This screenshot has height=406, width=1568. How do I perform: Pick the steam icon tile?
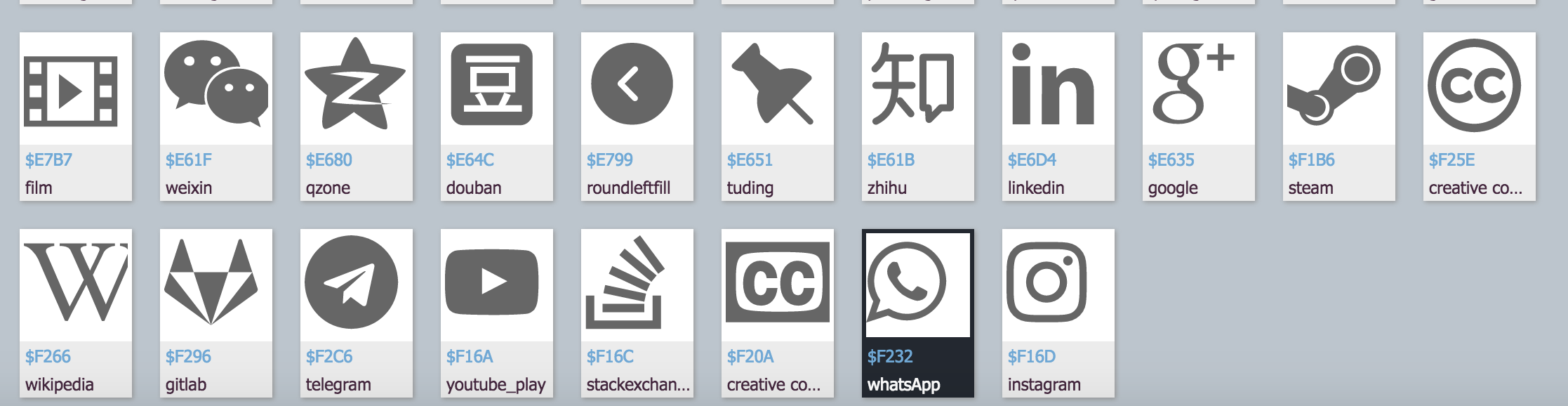[1338, 91]
